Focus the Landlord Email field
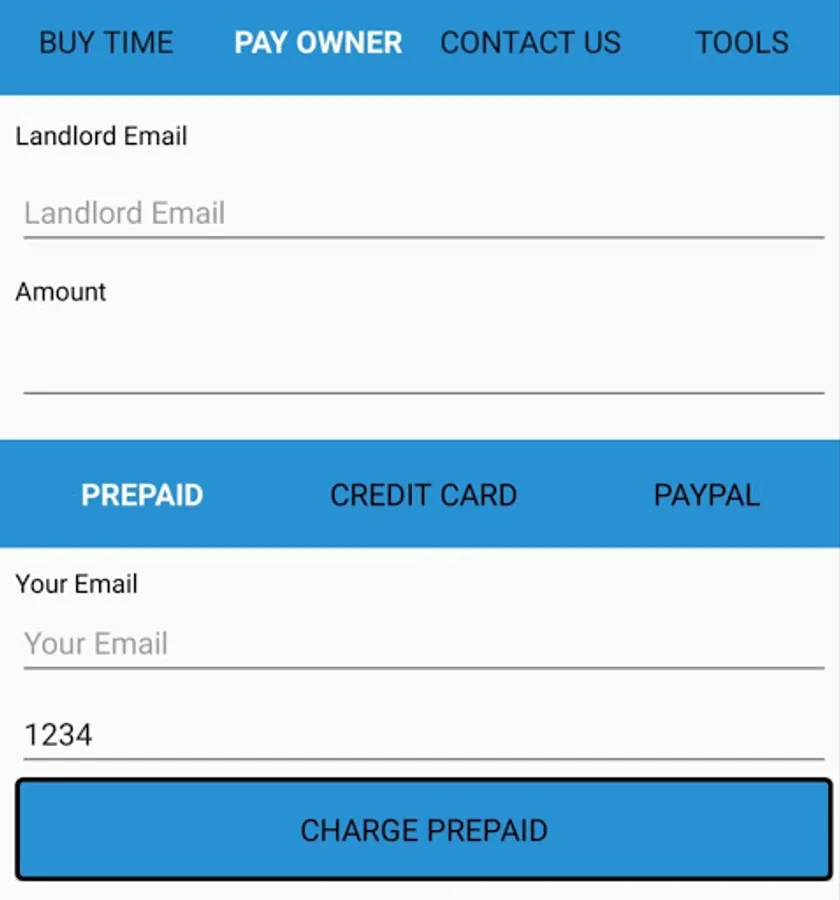840x900 pixels. point(423,213)
